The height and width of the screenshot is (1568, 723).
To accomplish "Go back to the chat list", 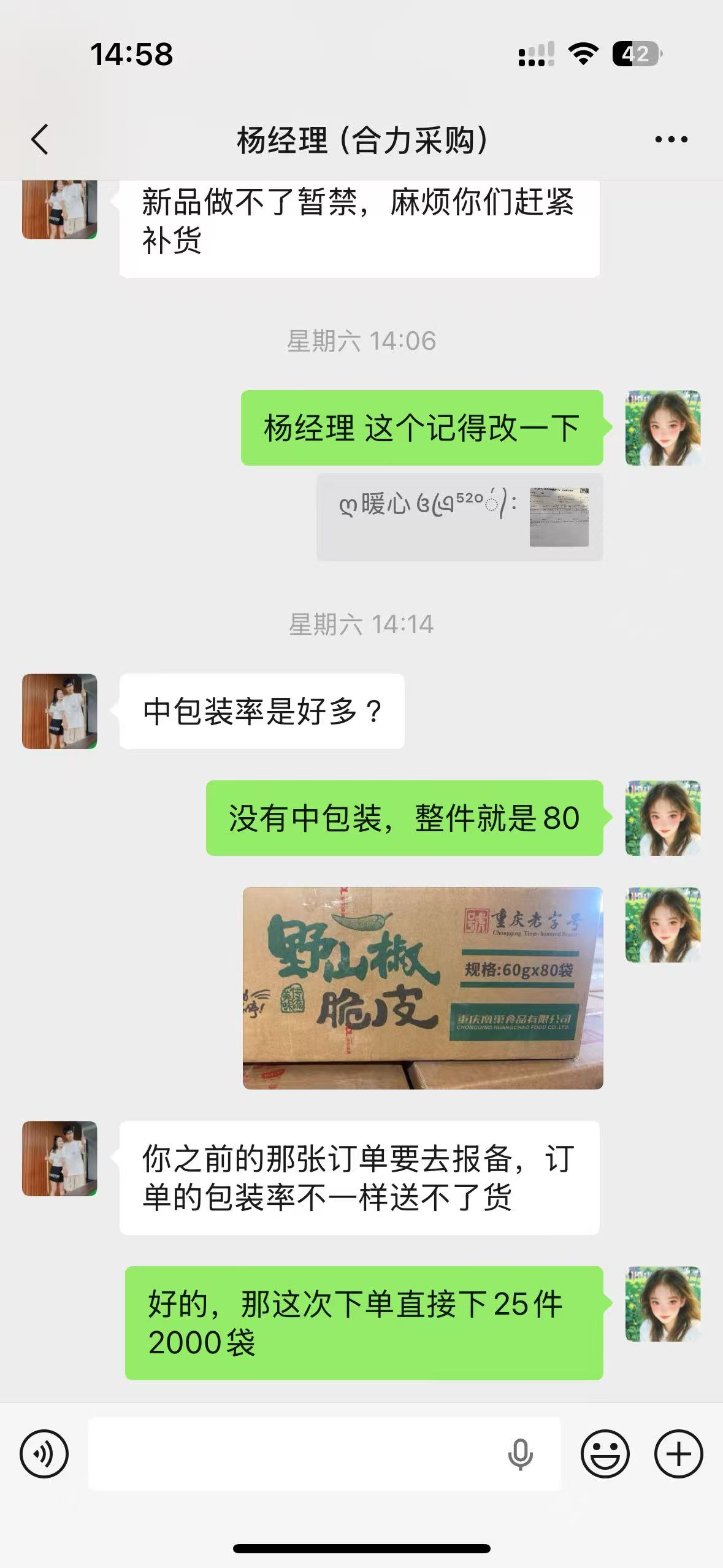I will (x=40, y=139).
